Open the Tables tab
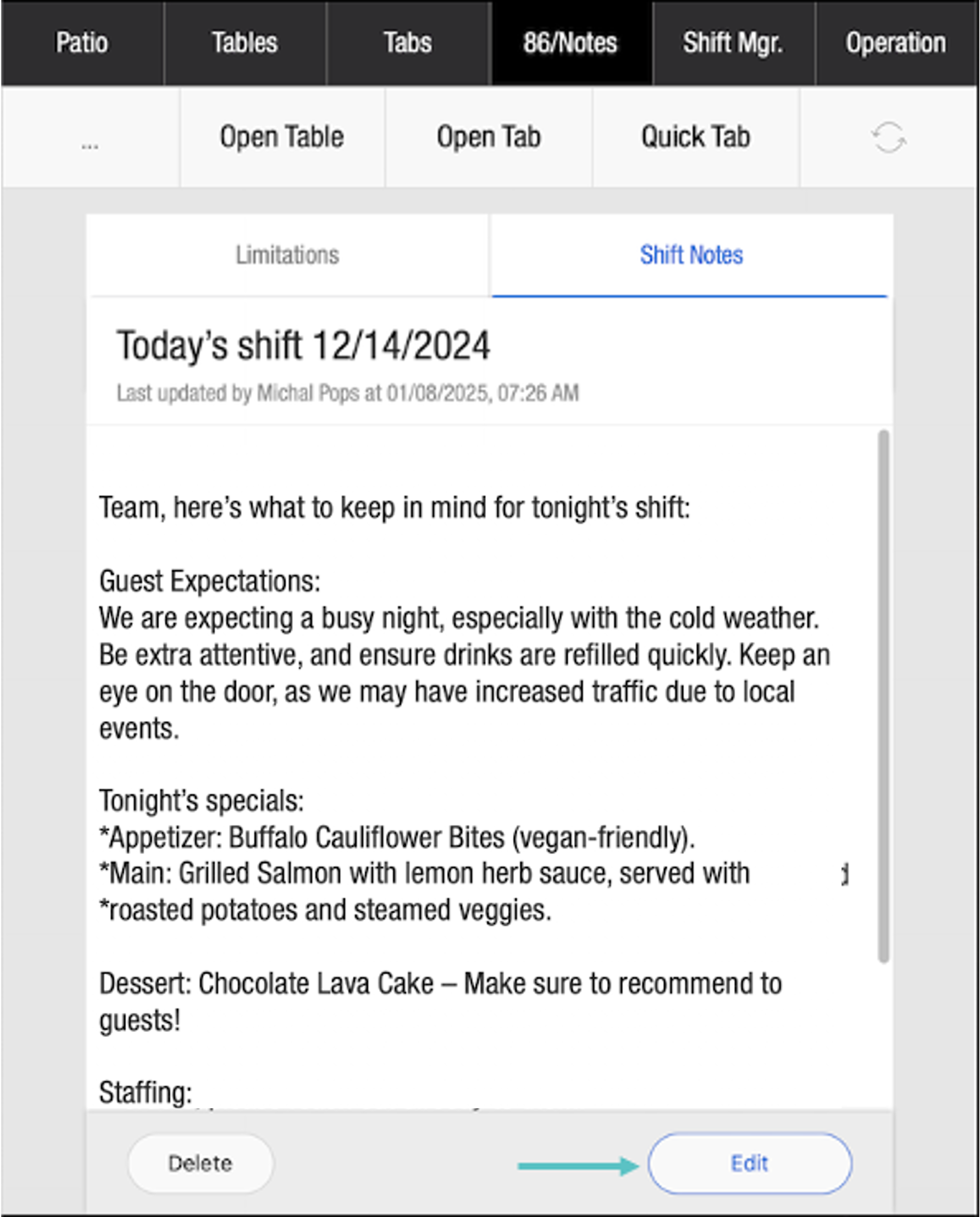Screen dimensions: 980x1217 [244, 43]
